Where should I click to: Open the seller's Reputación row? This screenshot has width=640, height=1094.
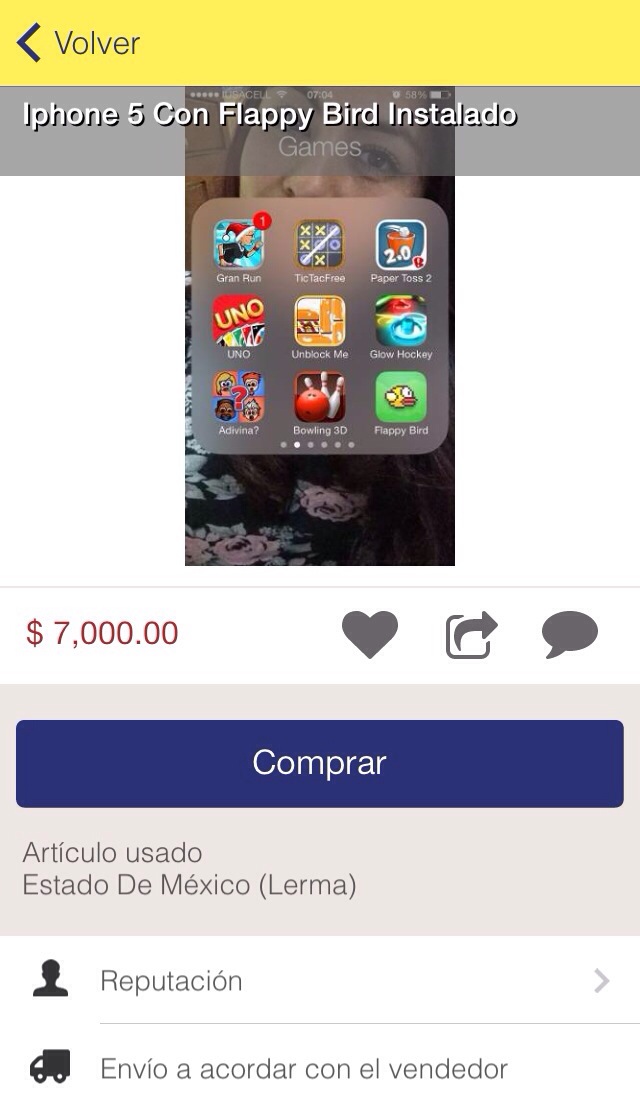pos(320,980)
